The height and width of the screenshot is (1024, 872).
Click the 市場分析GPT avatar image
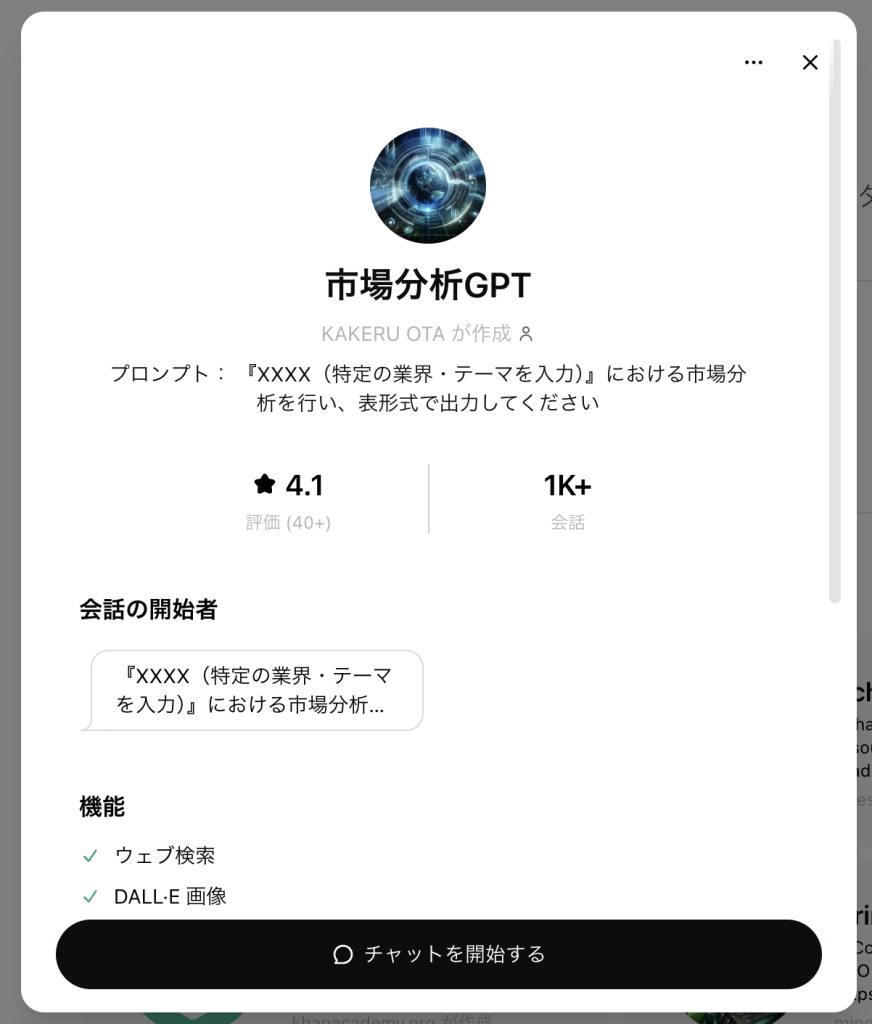click(428, 186)
